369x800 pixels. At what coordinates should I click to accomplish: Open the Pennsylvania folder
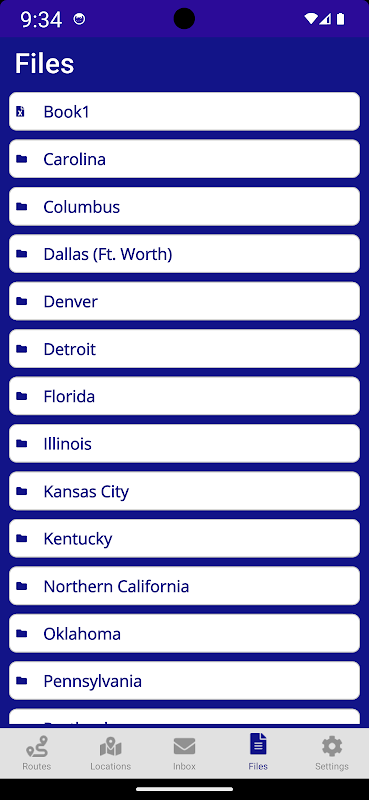[184, 681]
